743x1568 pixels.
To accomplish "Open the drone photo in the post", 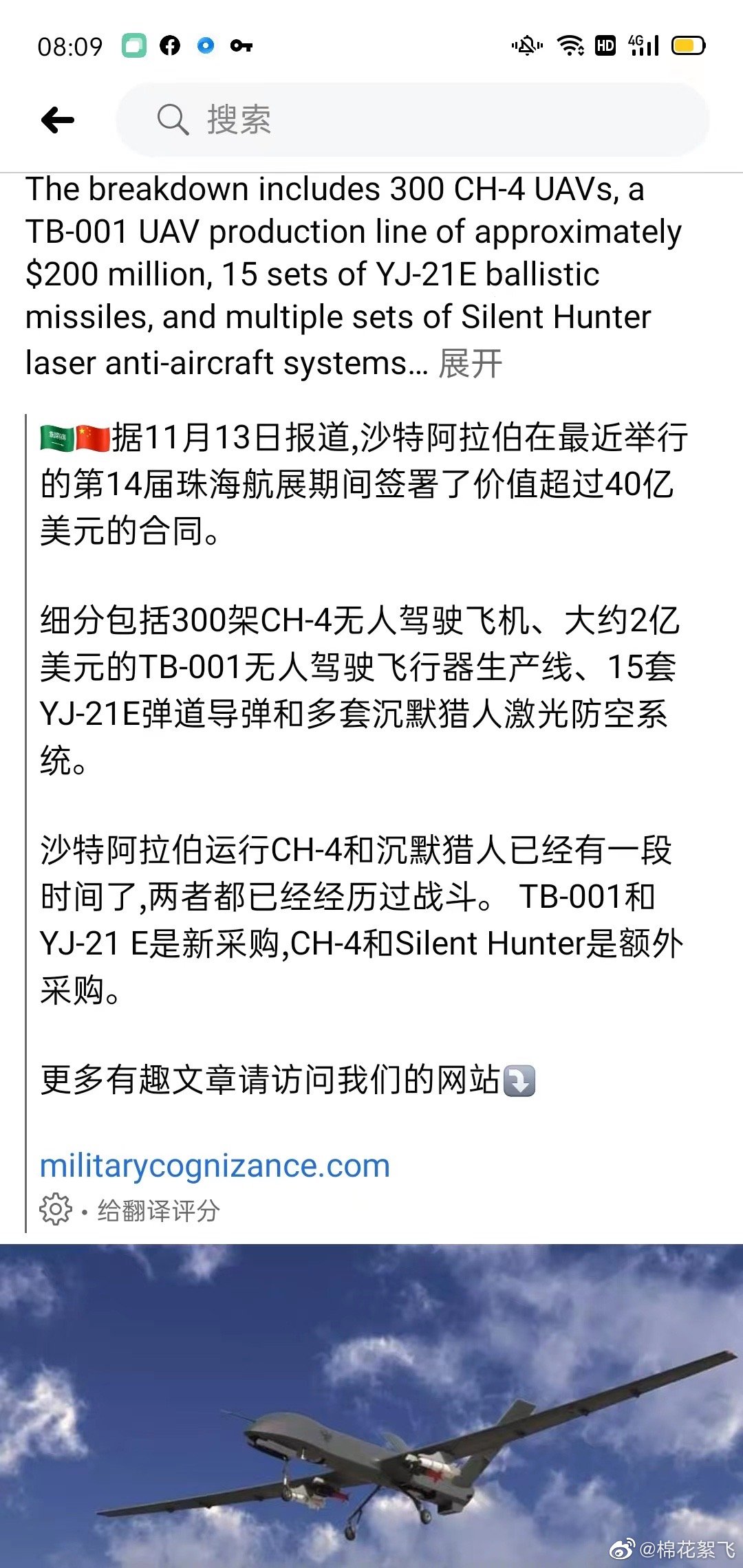I will pyautogui.click(x=371, y=1406).
